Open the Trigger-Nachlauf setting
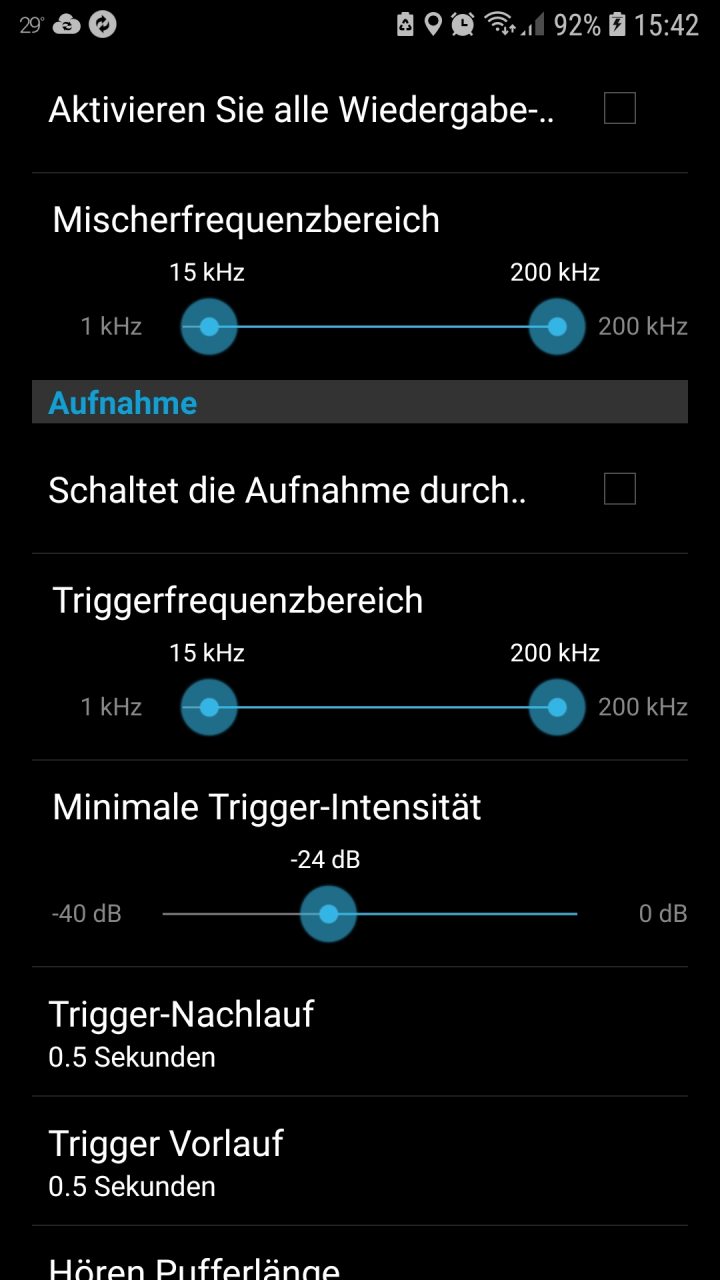The height and width of the screenshot is (1280, 720). point(360,1032)
